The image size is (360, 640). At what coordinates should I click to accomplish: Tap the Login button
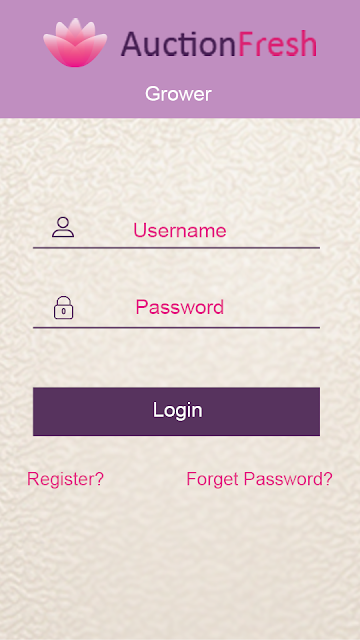point(176,411)
